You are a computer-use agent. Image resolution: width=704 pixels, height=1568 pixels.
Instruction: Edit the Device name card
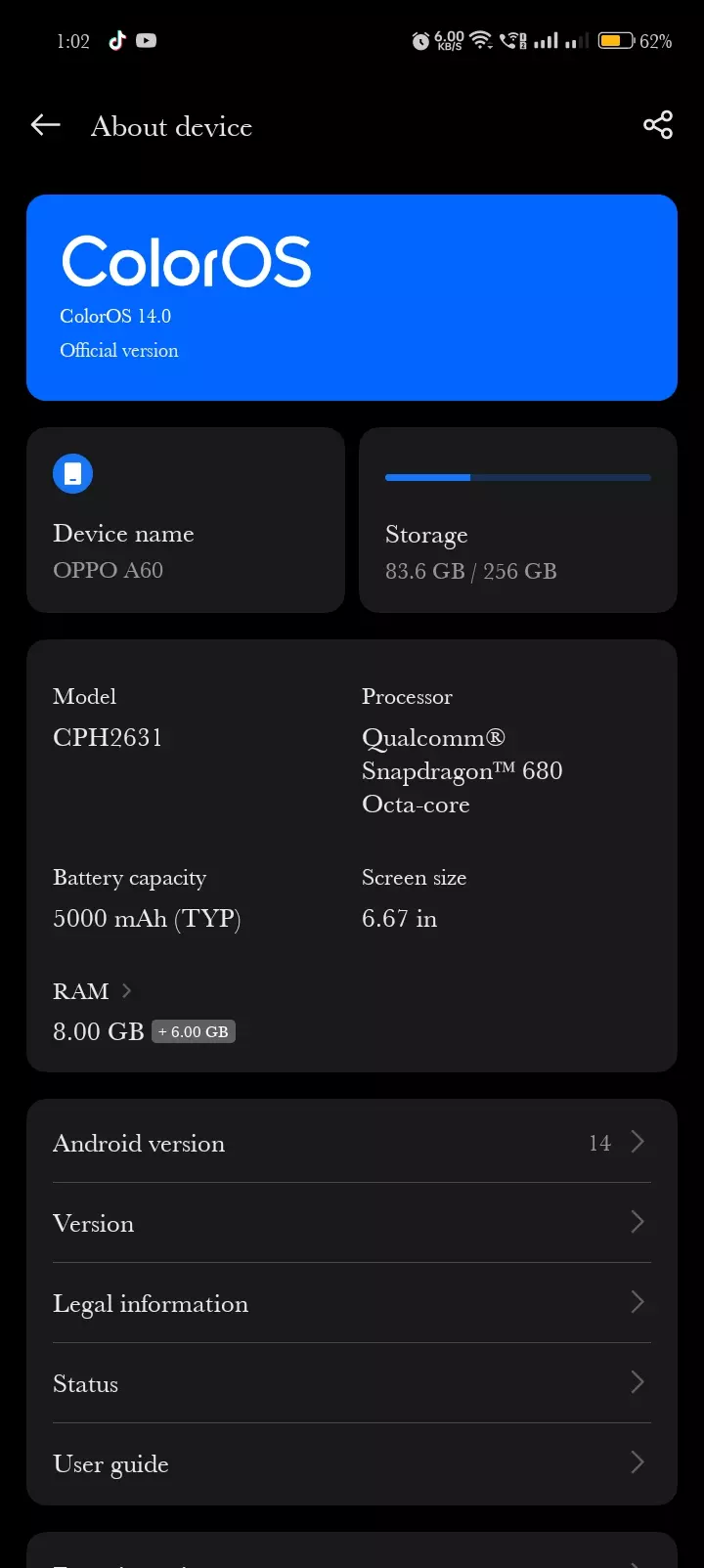pos(185,520)
